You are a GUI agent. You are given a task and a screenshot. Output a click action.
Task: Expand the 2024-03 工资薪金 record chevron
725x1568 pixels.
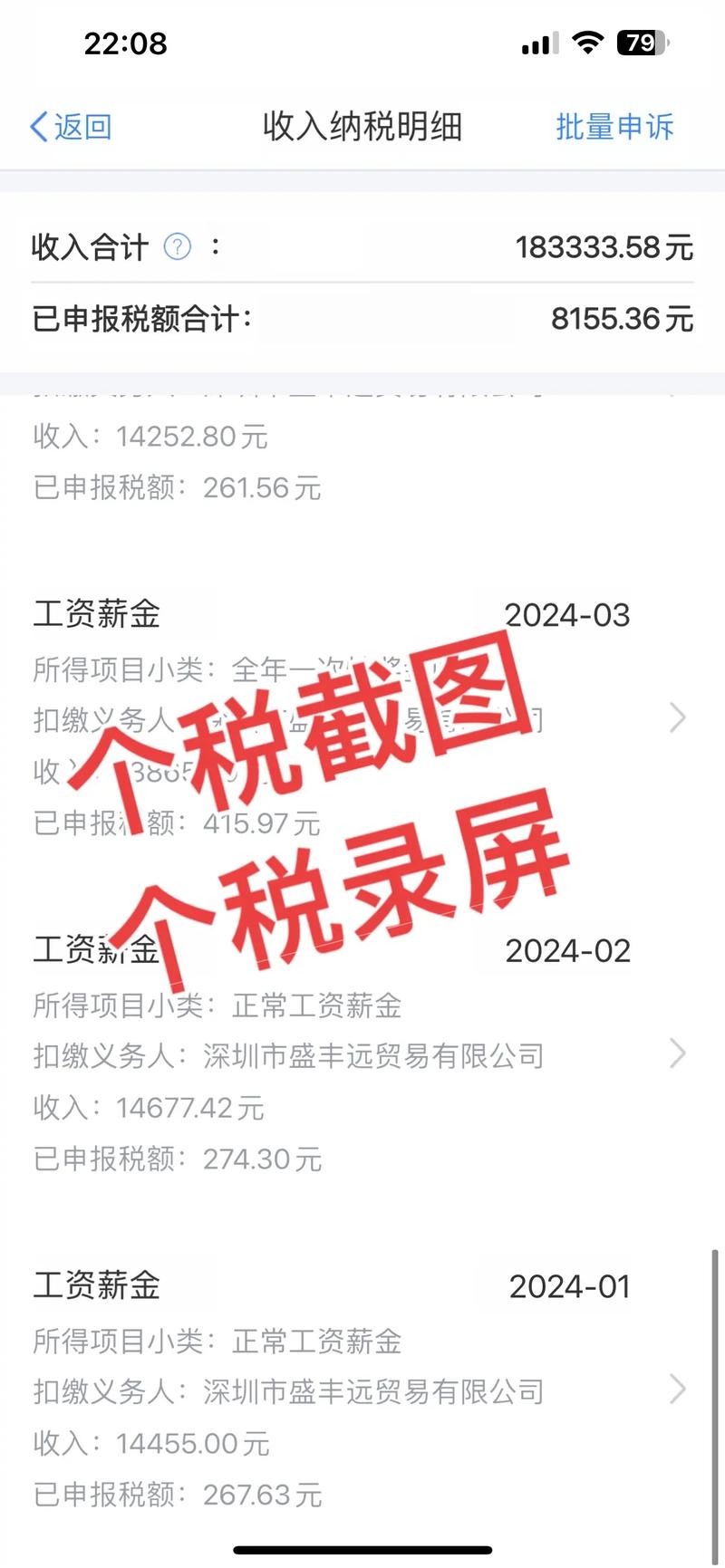point(677,718)
